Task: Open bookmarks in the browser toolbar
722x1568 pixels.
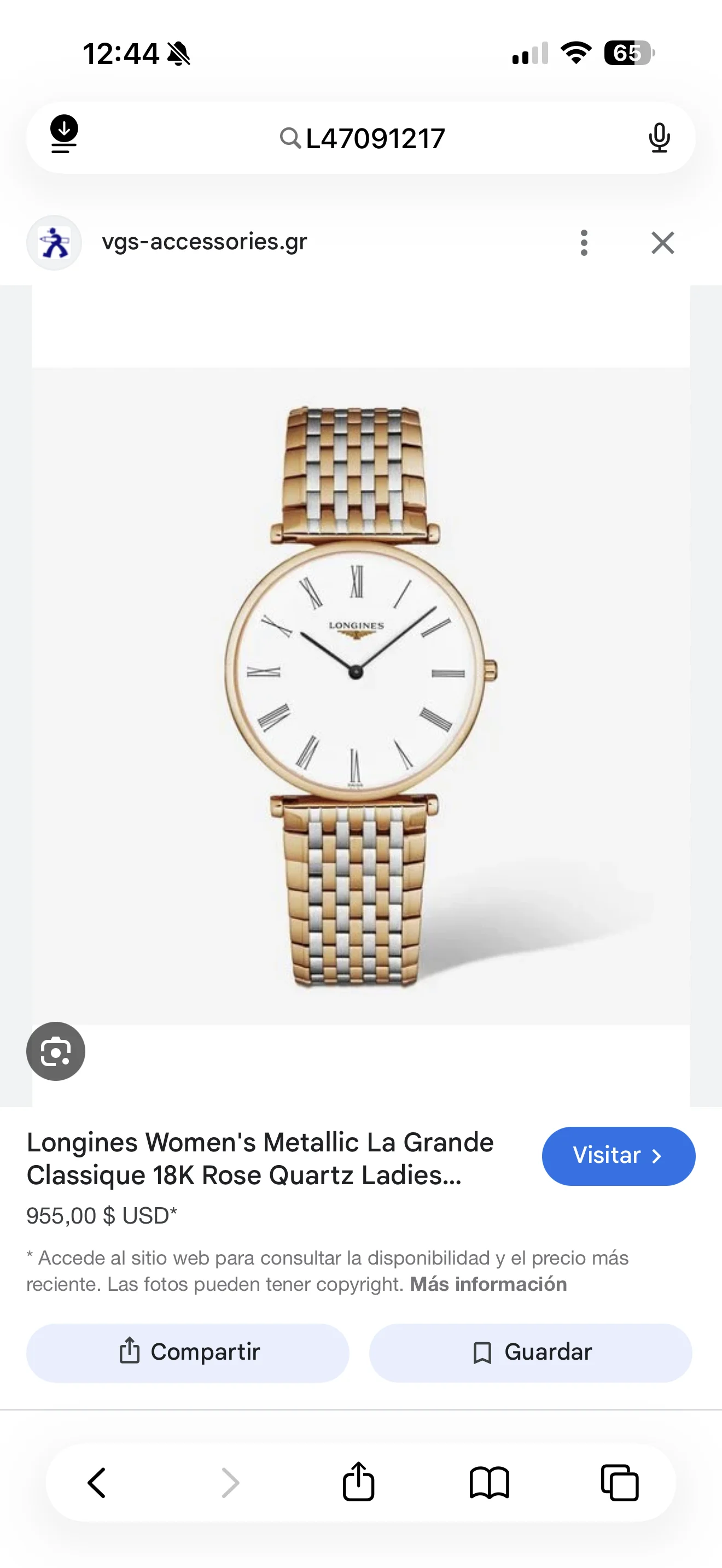Action: point(489,1482)
